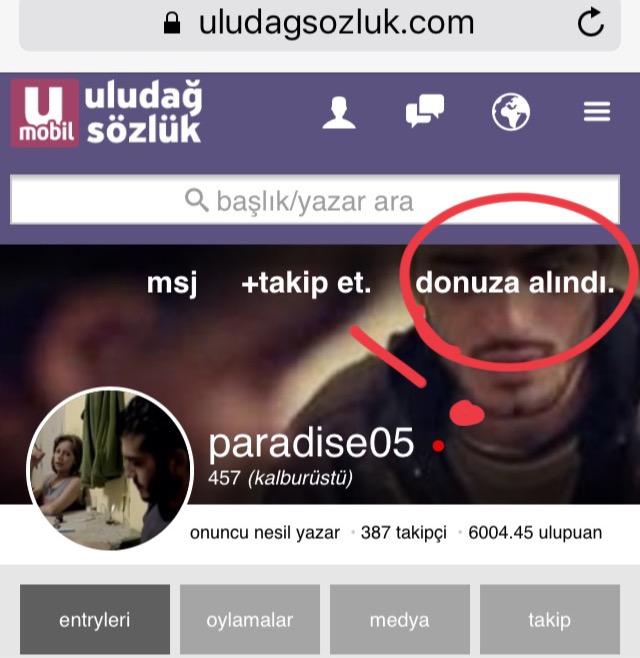This screenshot has height=658, width=640.
Task: Tap the donuza alındı. link
Action: [x=514, y=283]
